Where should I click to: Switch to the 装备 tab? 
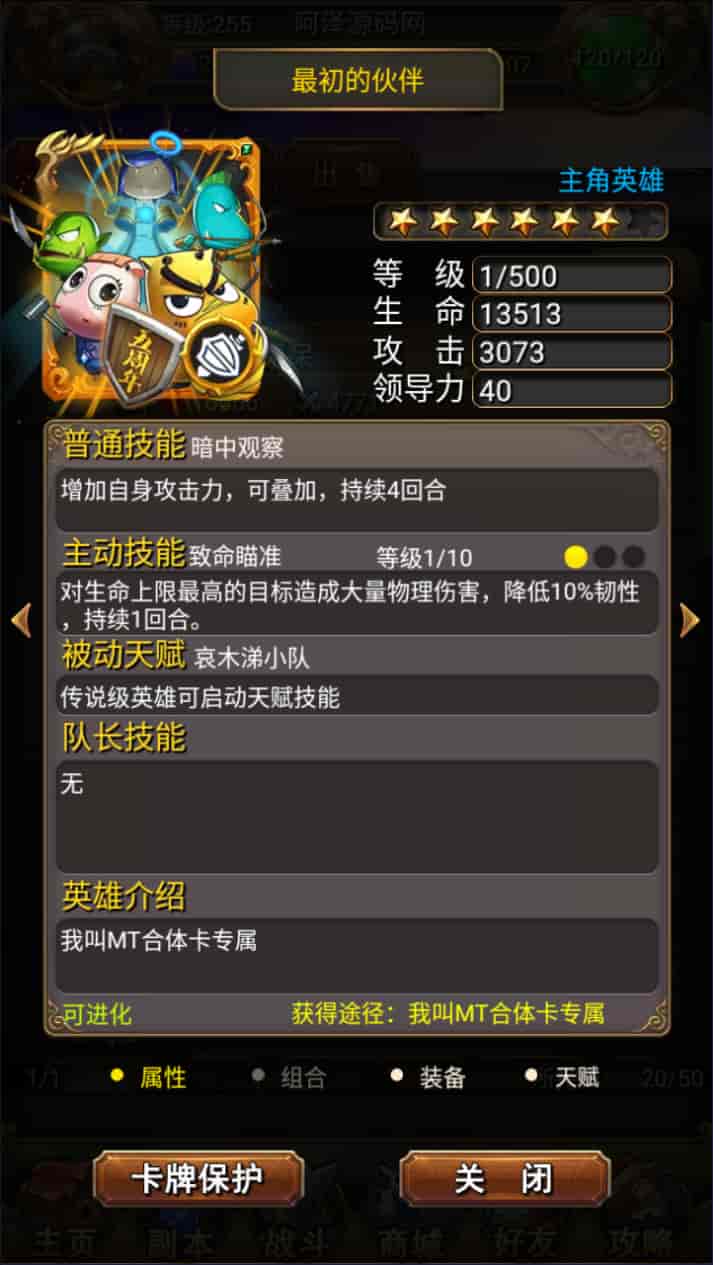[x=429, y=1077]
